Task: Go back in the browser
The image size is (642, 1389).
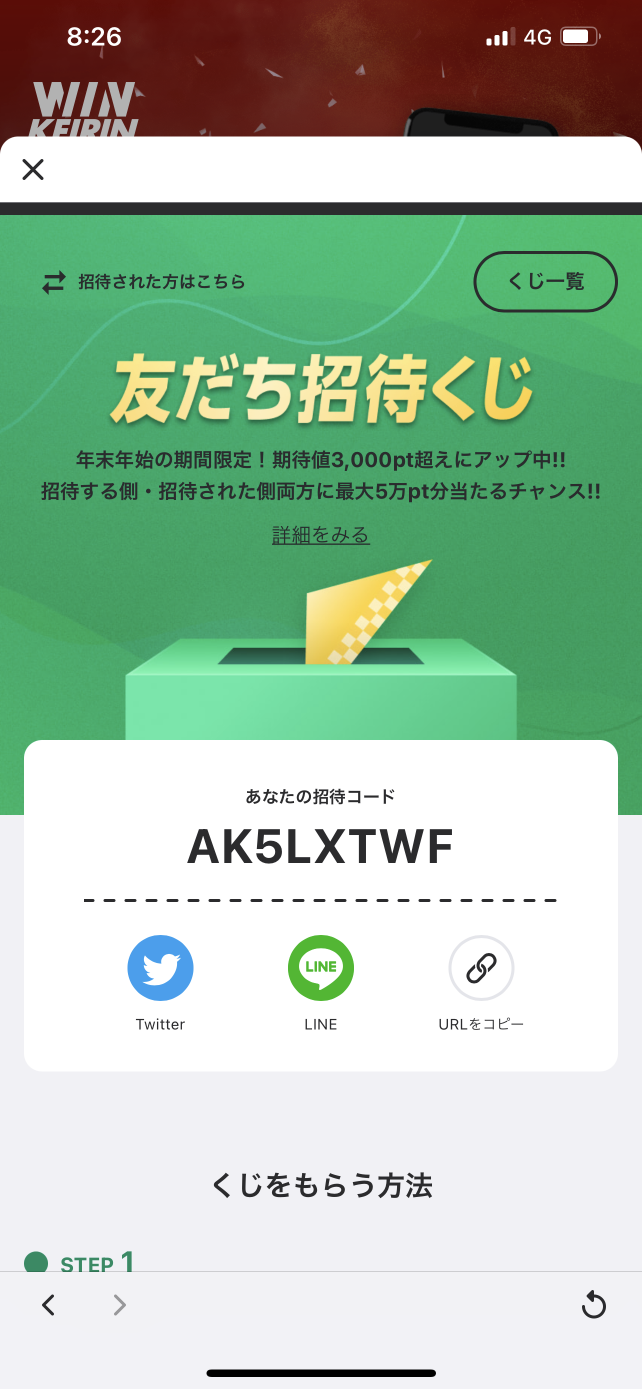Action: click(48, 1305)
